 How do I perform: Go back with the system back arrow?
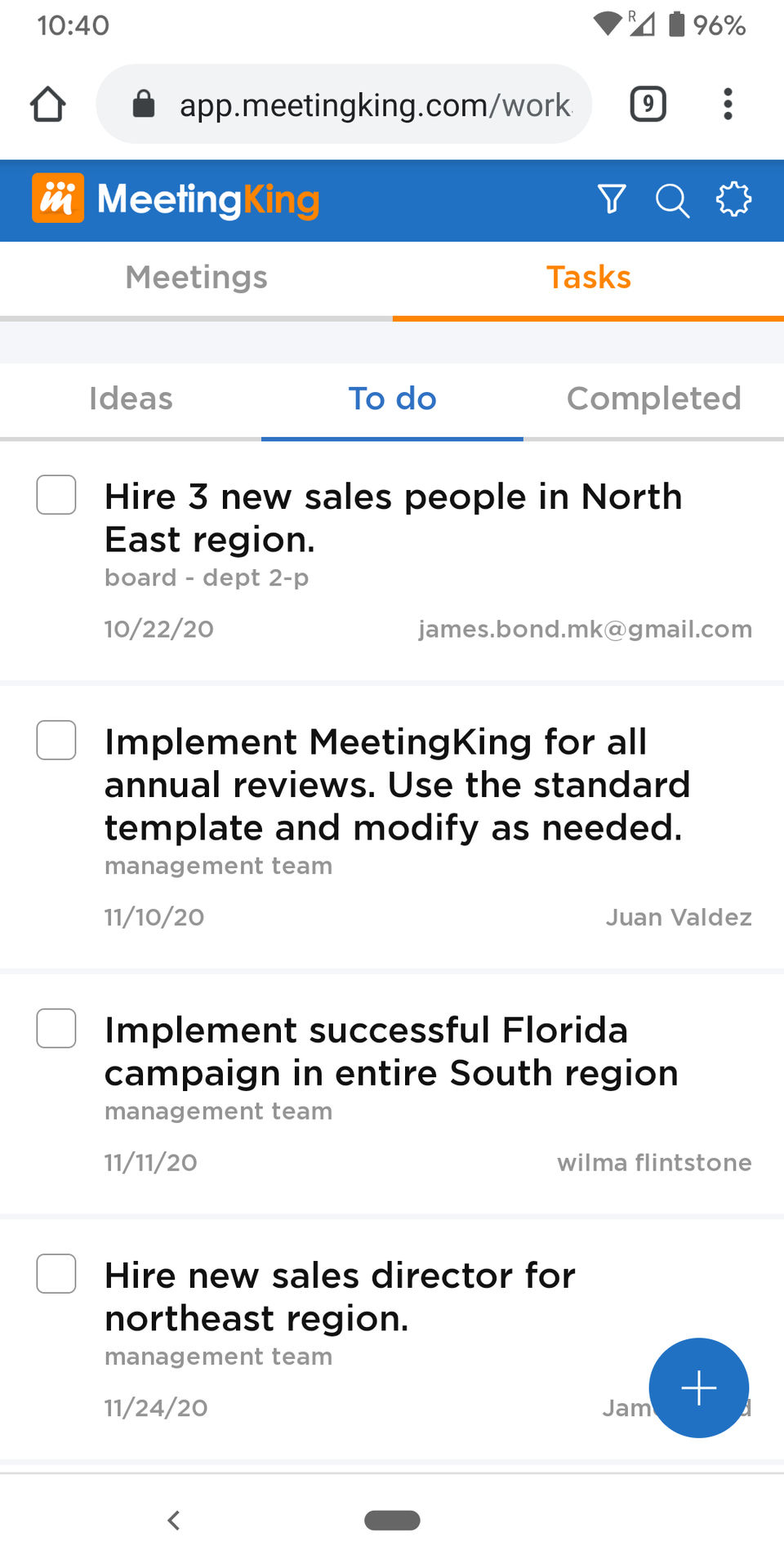coord(173,1520)
